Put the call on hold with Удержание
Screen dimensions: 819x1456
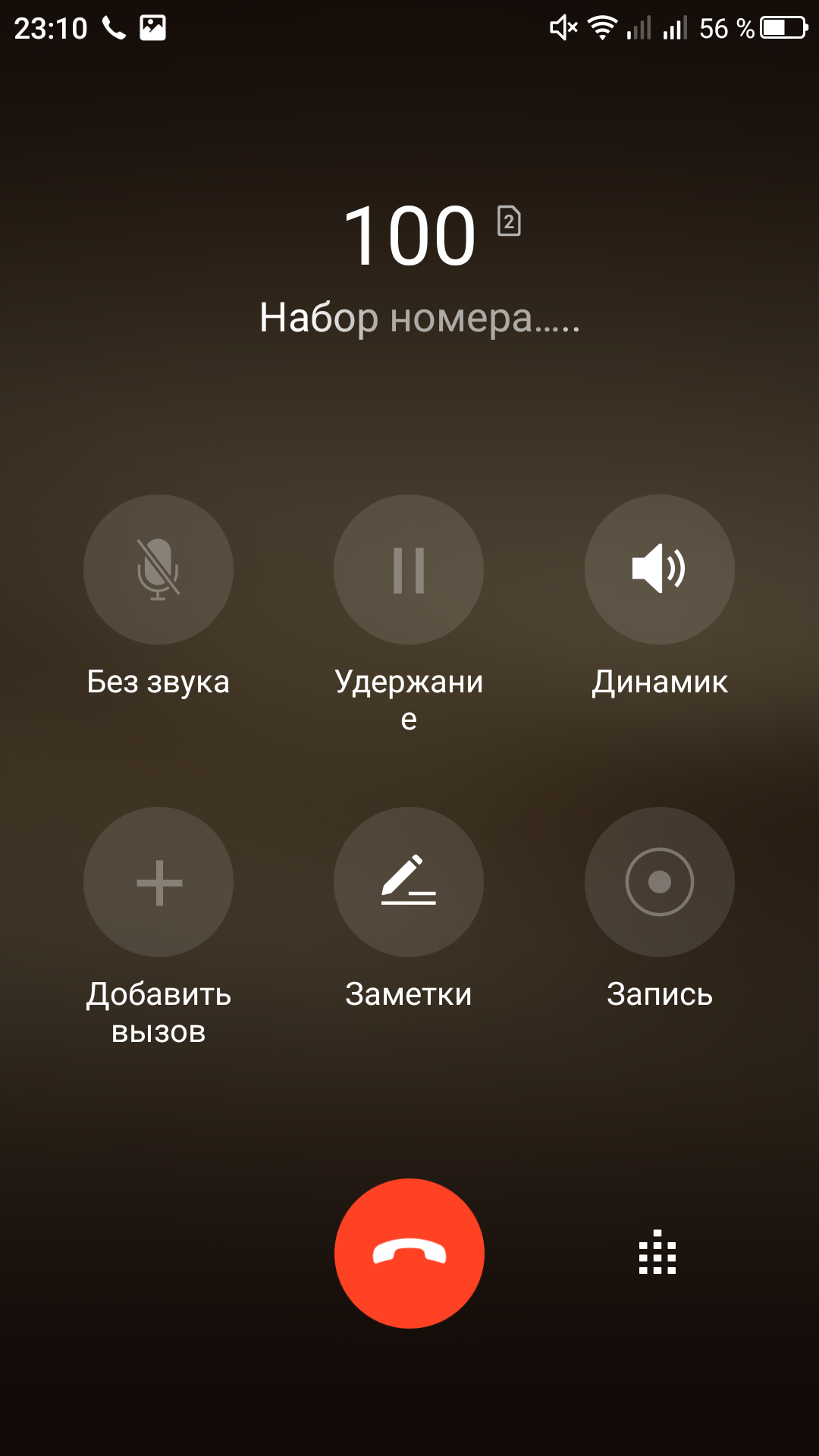point(409,570)
